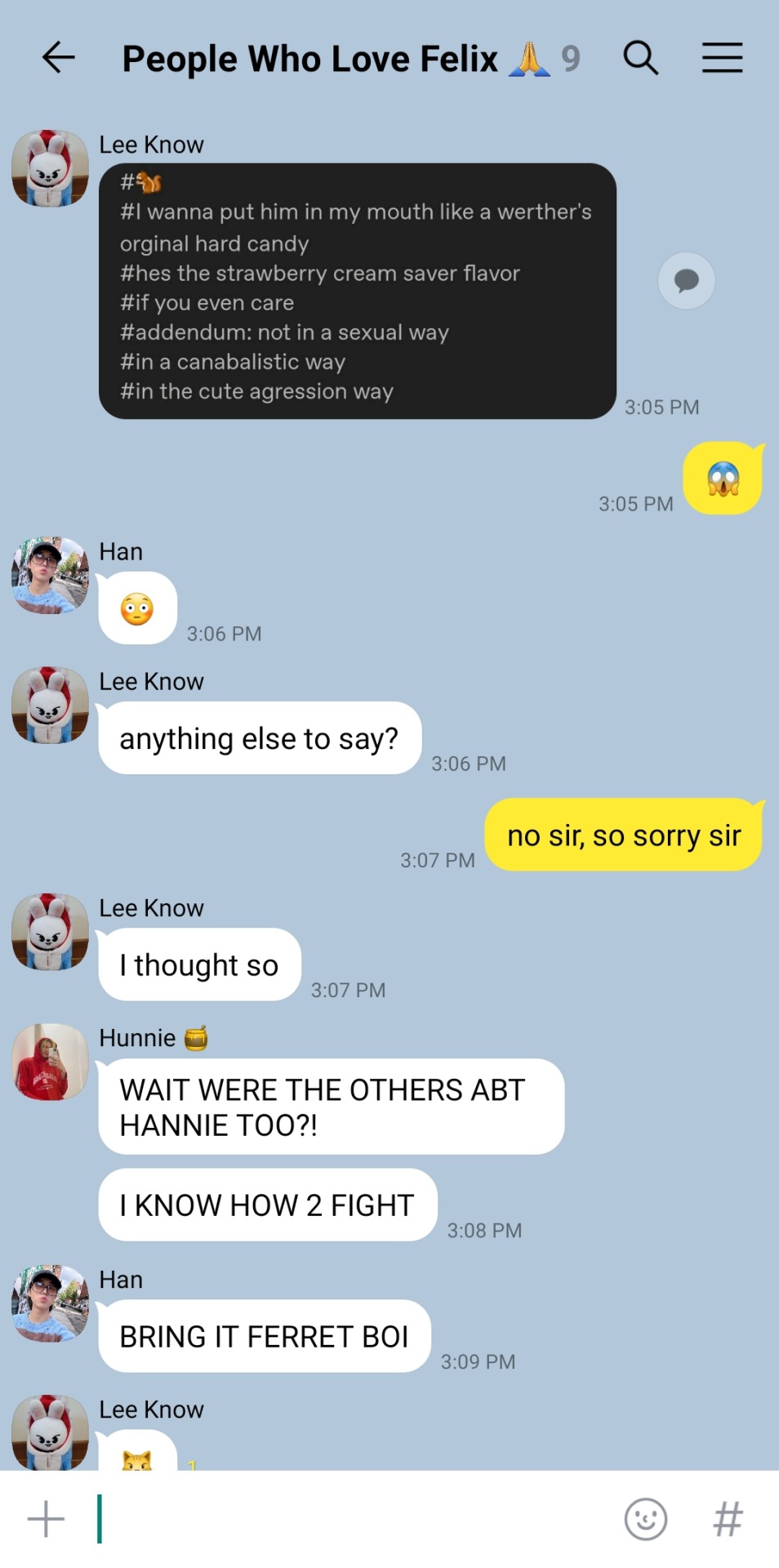The image size is (779, 1568).
Task: Open Lee Know's profile from 'I thought so'
Action: 50,932
